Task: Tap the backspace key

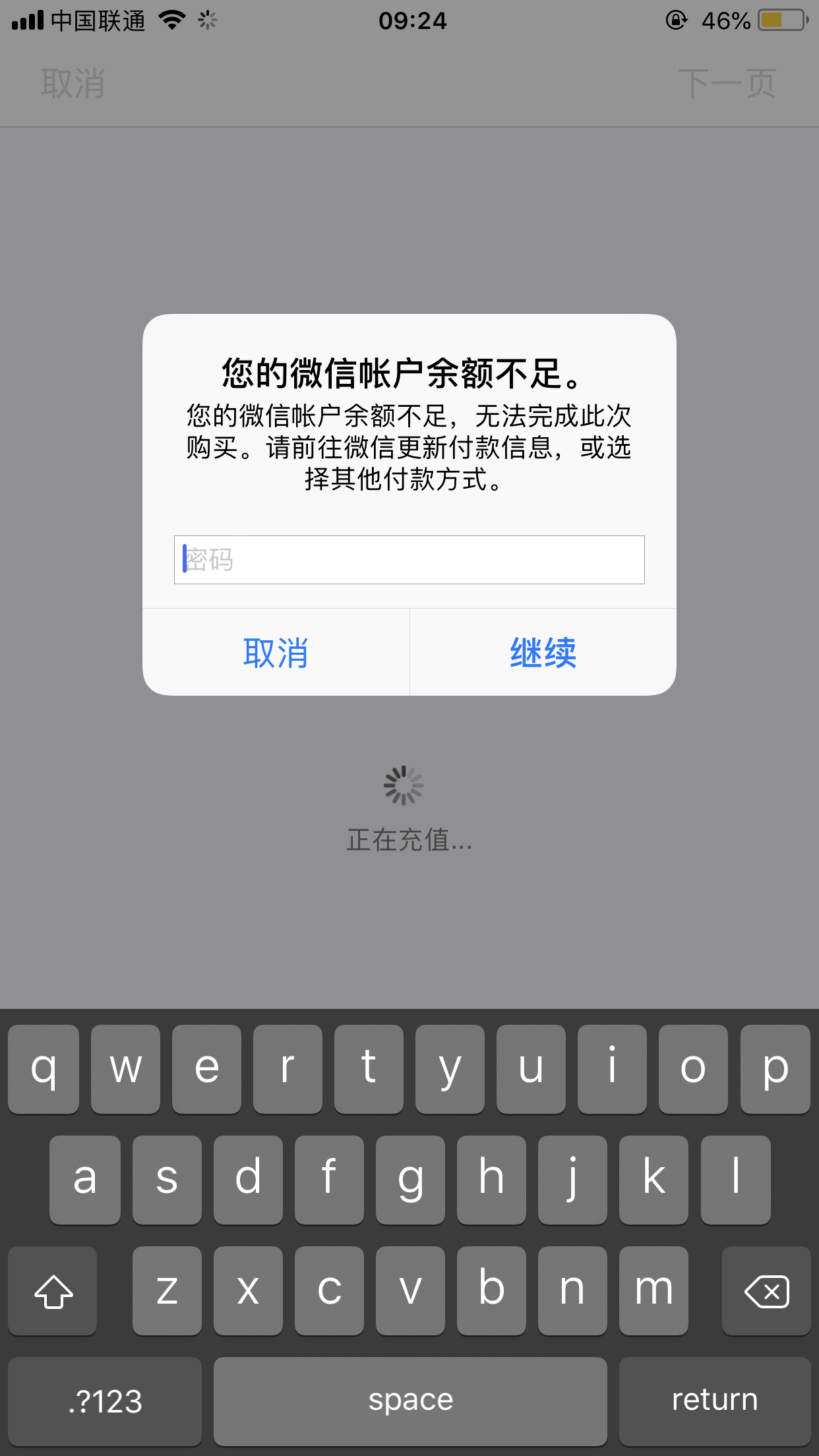Action: pos(766,1291)
